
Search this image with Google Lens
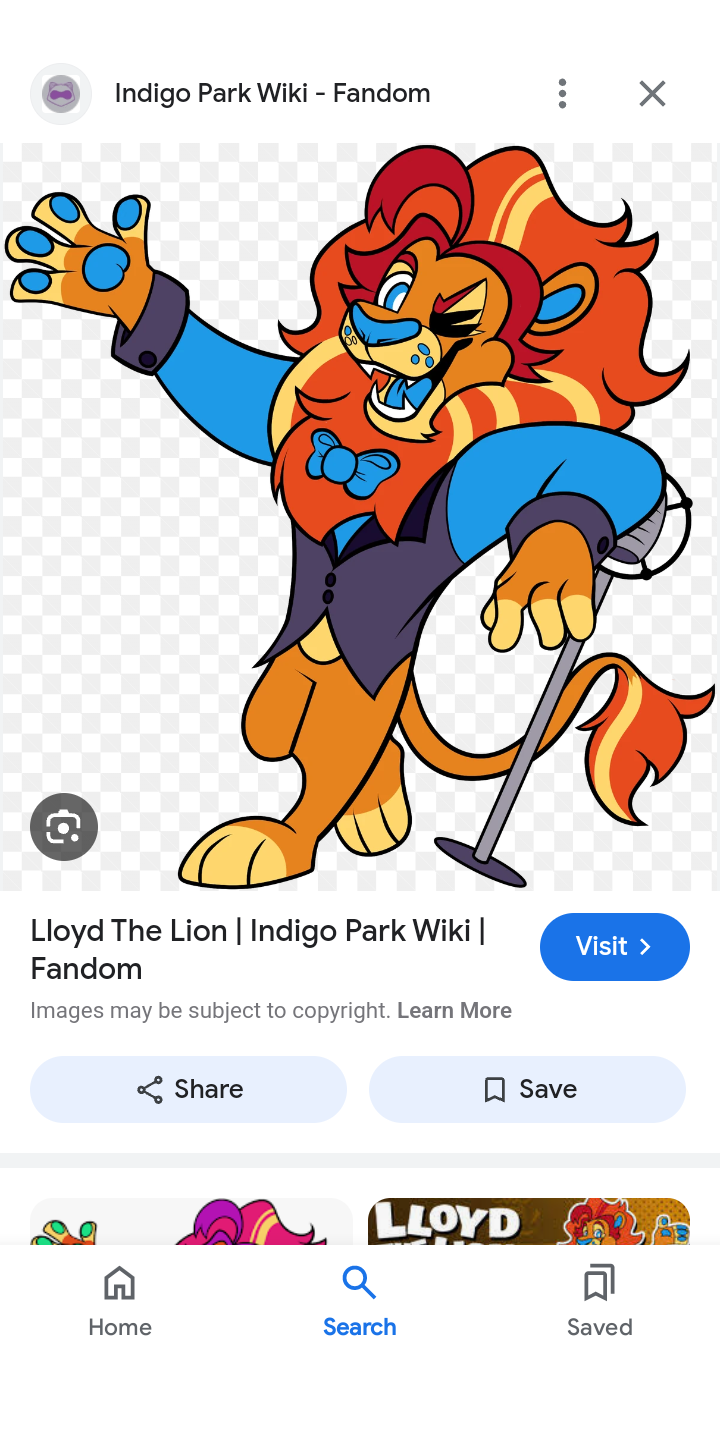(64, 827)
